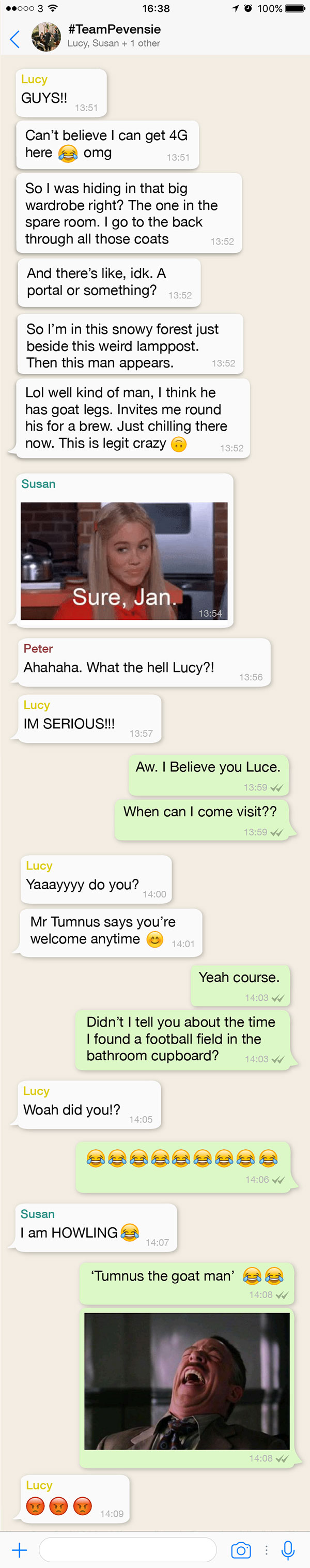Open the camera to take a photo
This screenshot has width=310, height=1568.
(x=241, y=1549)
